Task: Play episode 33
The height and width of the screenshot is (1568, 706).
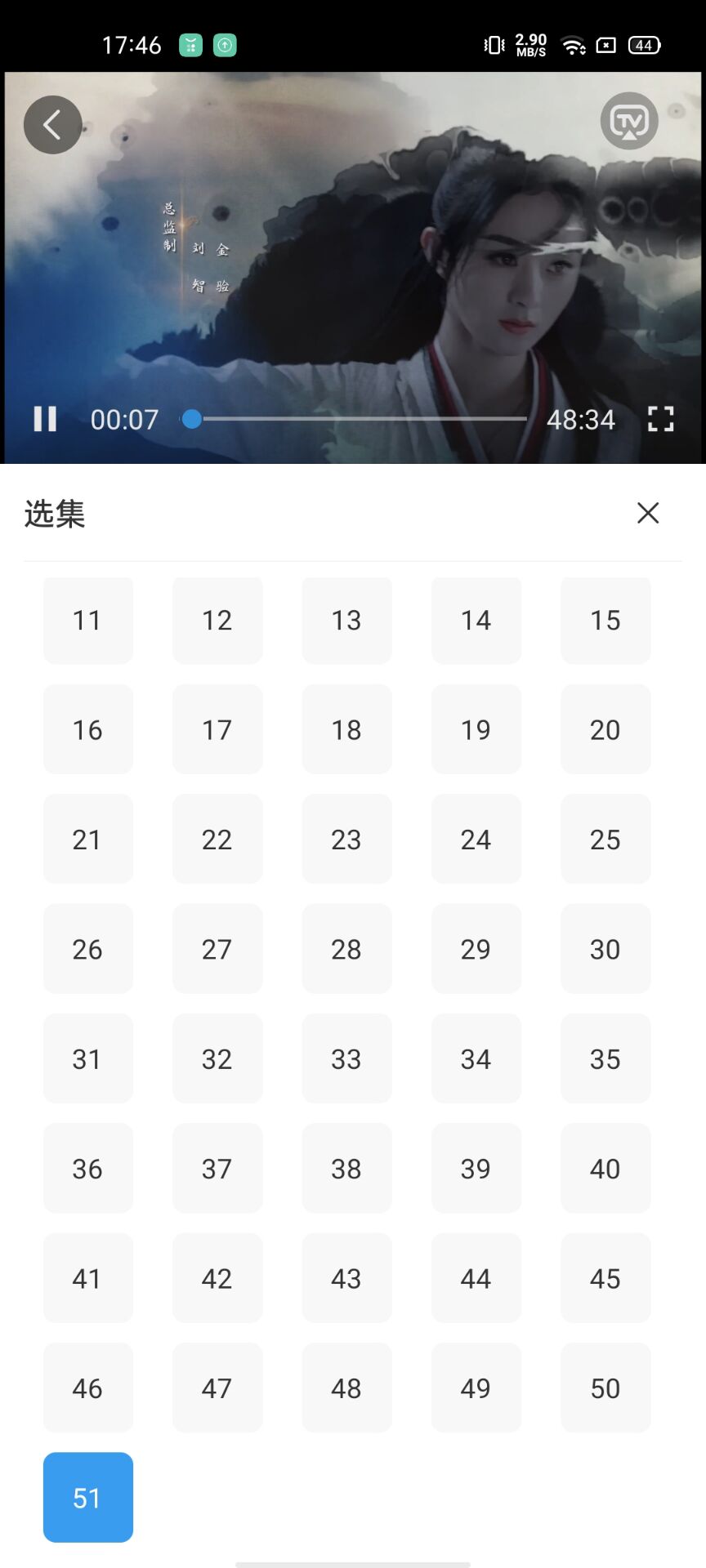Action: point(346,1059)
